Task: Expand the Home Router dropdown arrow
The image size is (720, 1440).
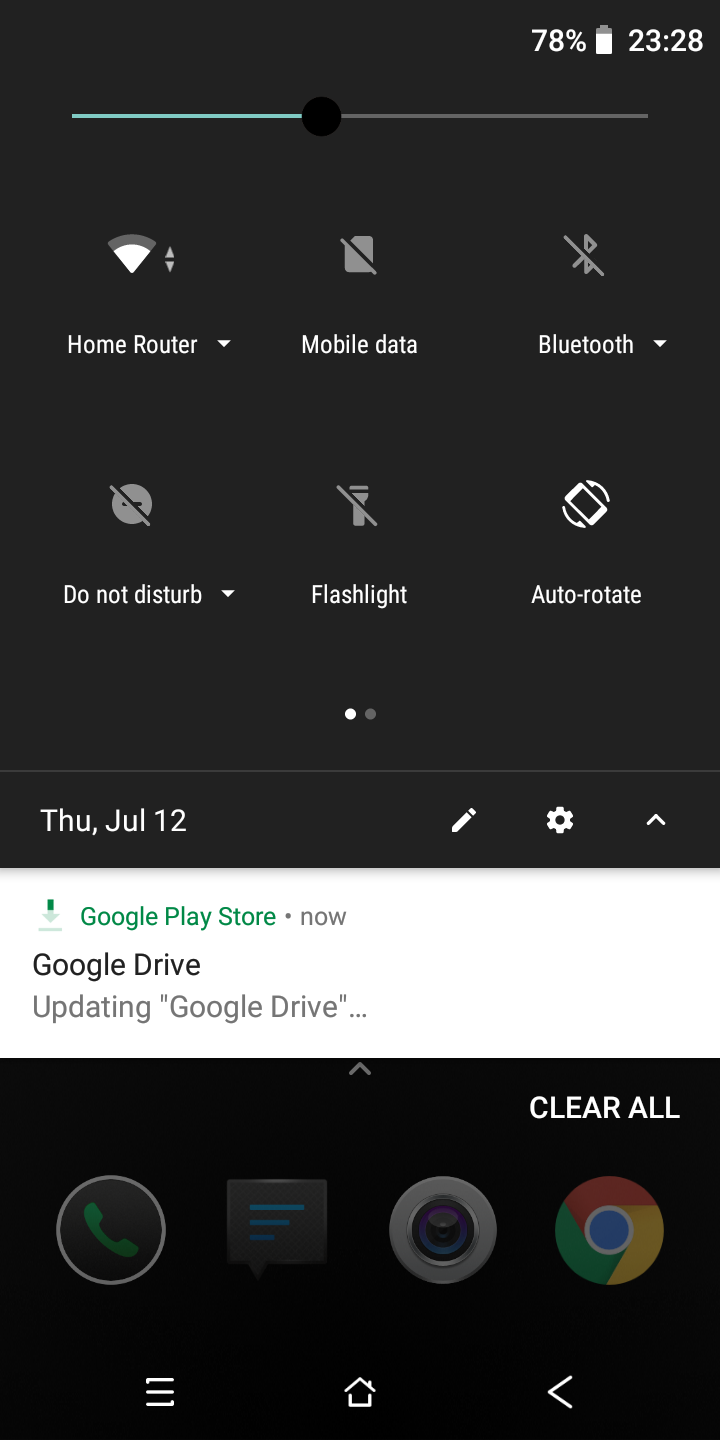Action: click(224, 344)
